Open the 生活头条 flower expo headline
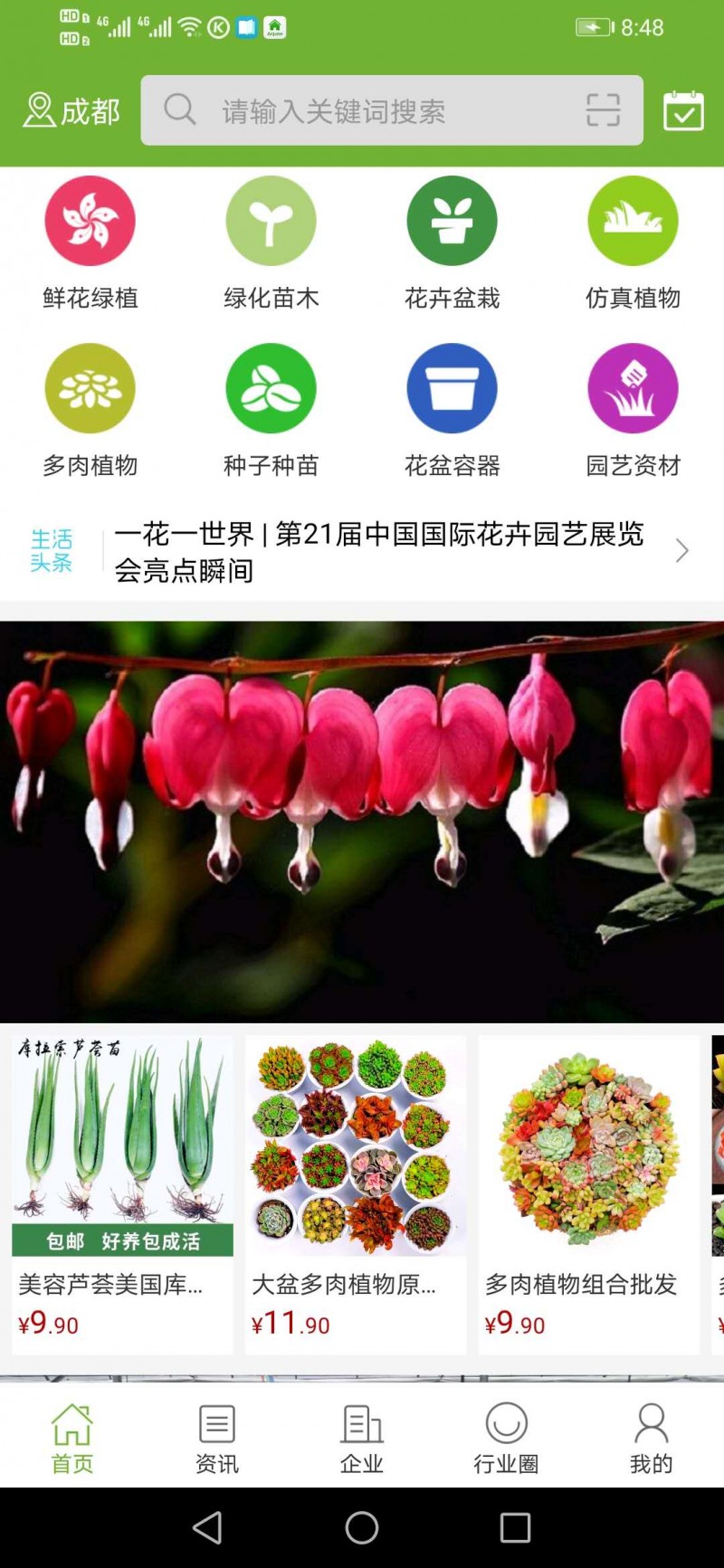 point(380,551)
